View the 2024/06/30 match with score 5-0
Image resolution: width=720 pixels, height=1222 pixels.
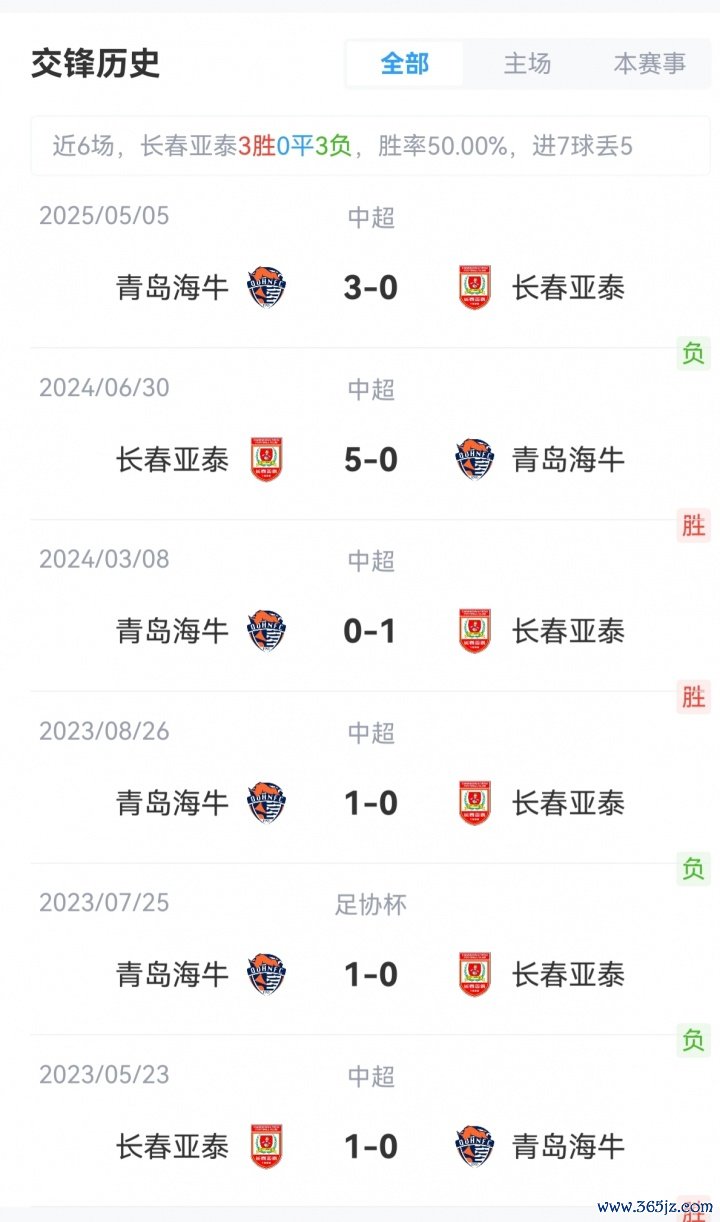pyautogui.click(x=371, y=460)
